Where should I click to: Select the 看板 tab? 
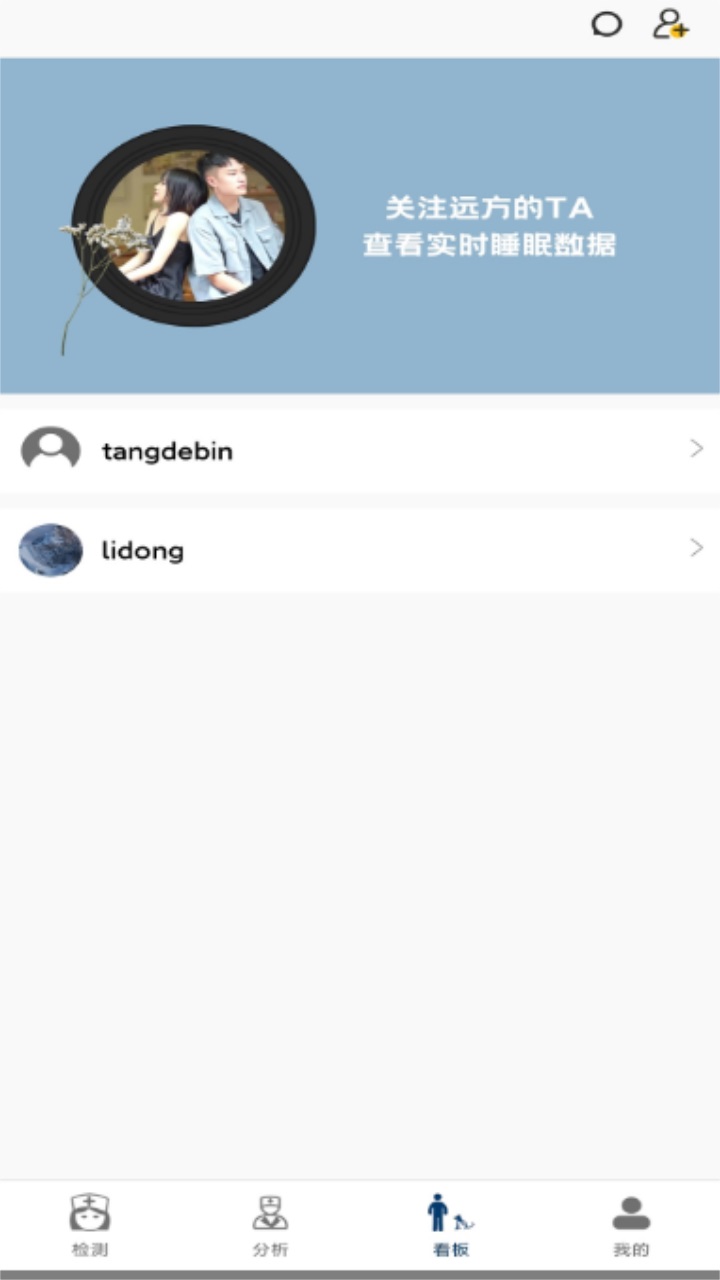pyautogui.click(x=450, y=1225)
